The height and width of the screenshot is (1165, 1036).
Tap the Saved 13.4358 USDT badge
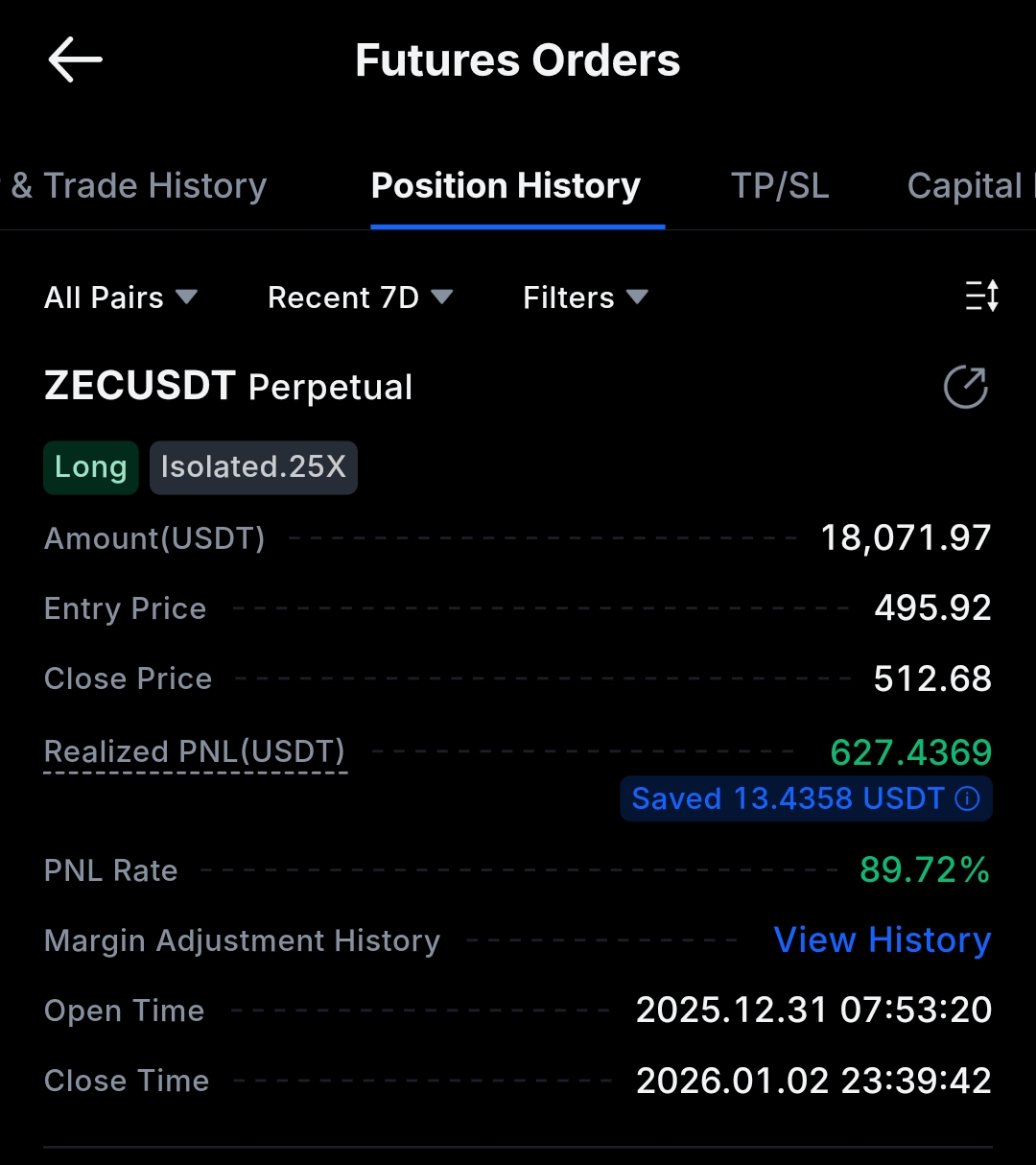(x=806, y=798)
